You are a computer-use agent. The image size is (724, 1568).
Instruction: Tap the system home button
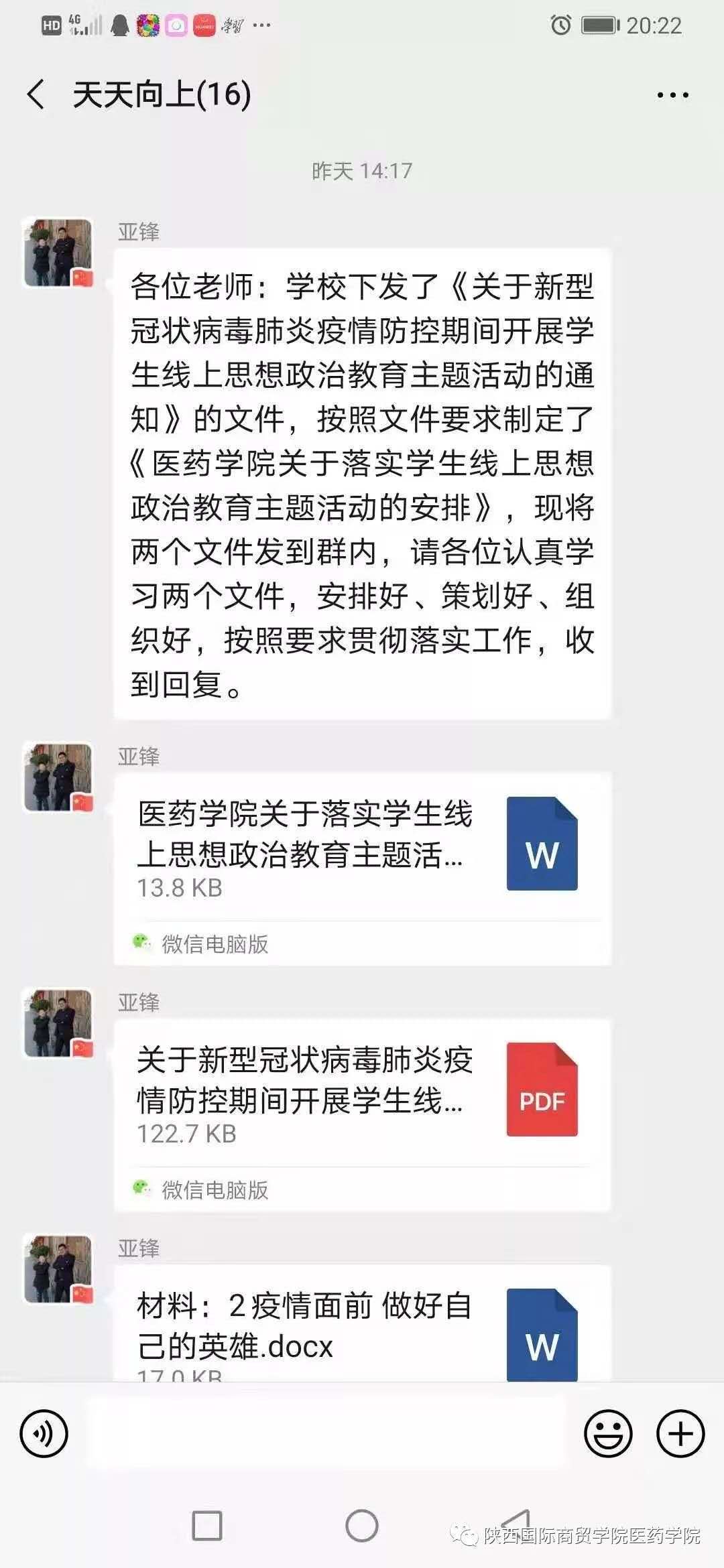click(x=362, y=1526)
